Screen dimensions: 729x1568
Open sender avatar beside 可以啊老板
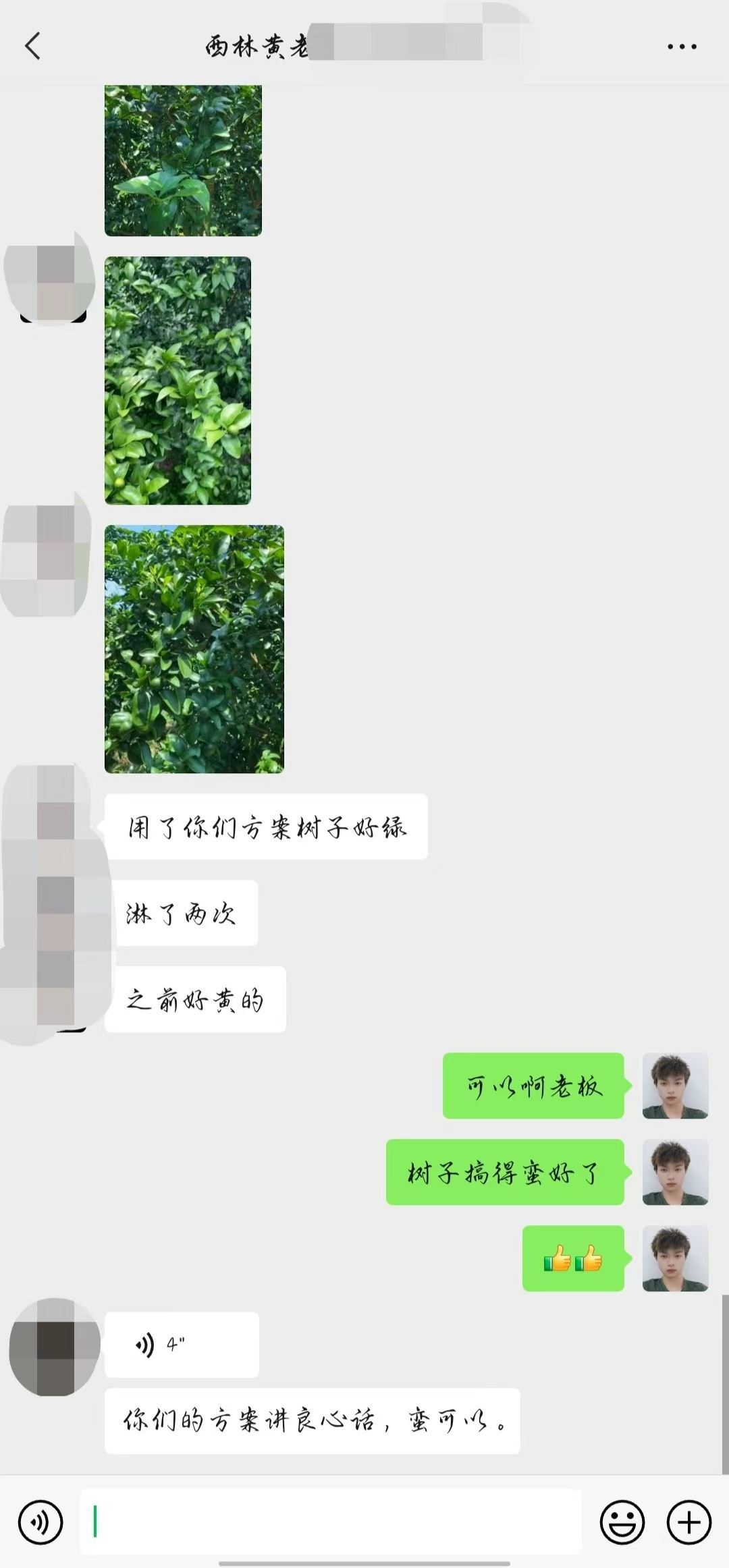(x=675, y=1086)
